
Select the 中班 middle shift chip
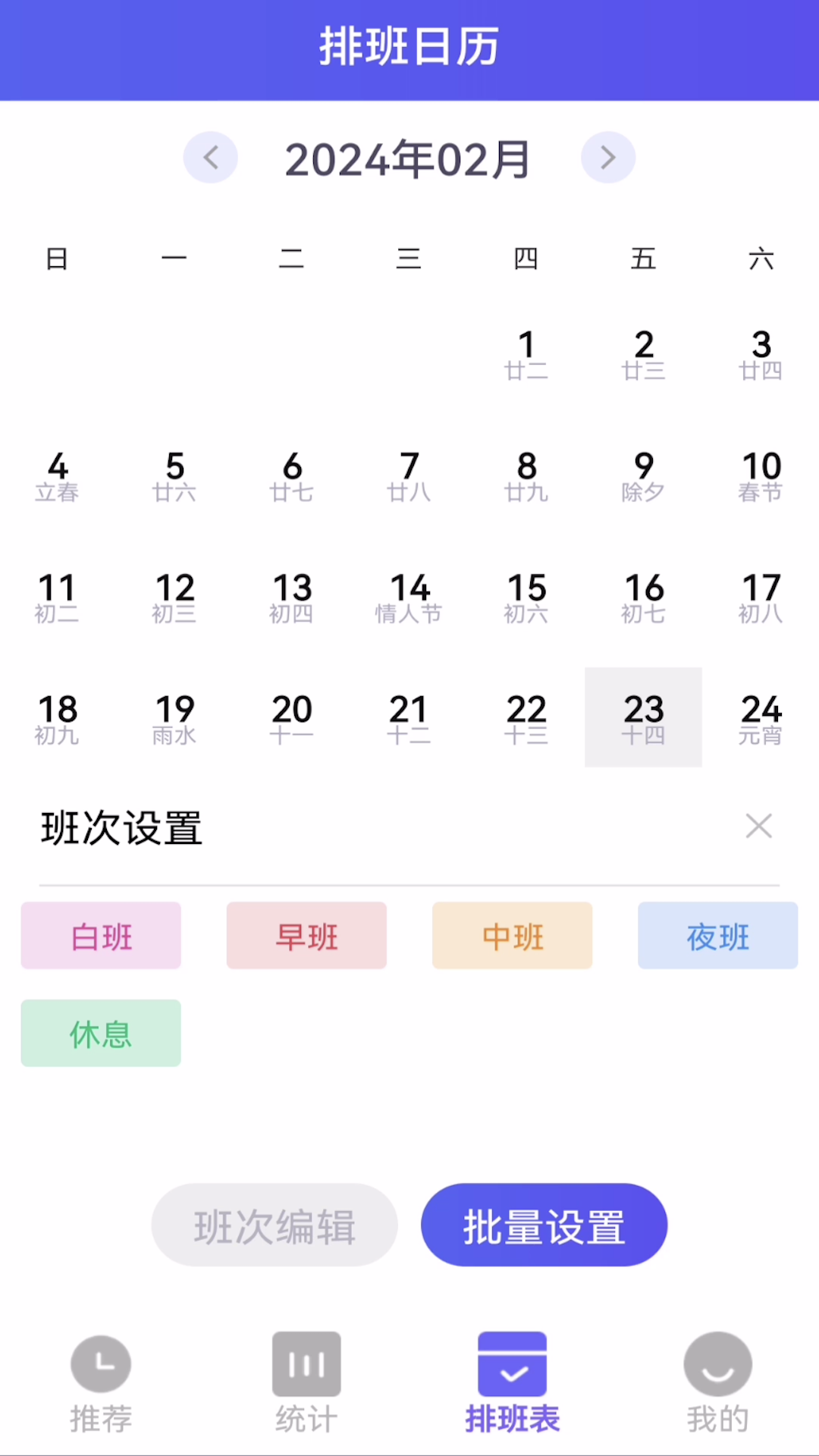(512, 936)
